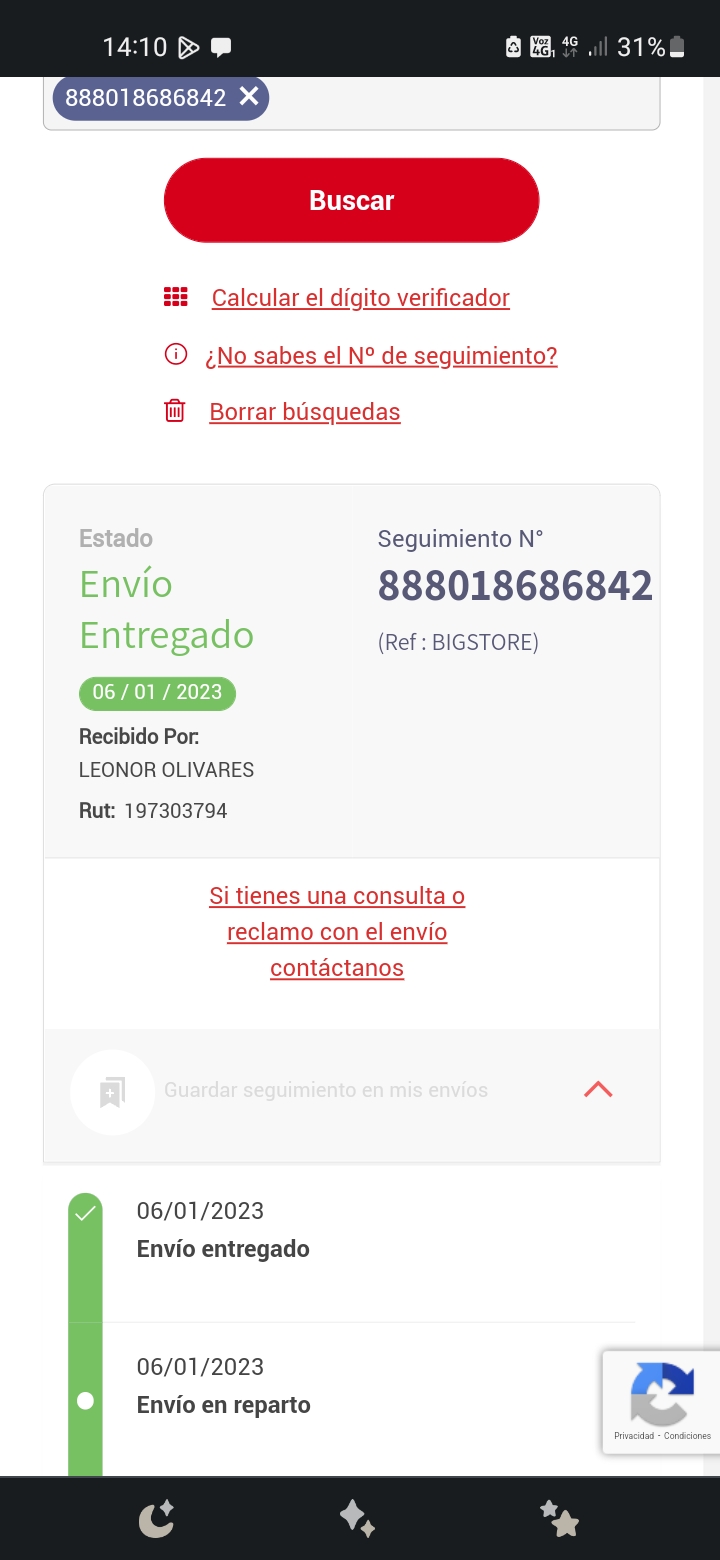The width and height of the screenshot is (720, 1560).
Task: Tap the moon with sparkle icon
Action: tap(157, 1520)
